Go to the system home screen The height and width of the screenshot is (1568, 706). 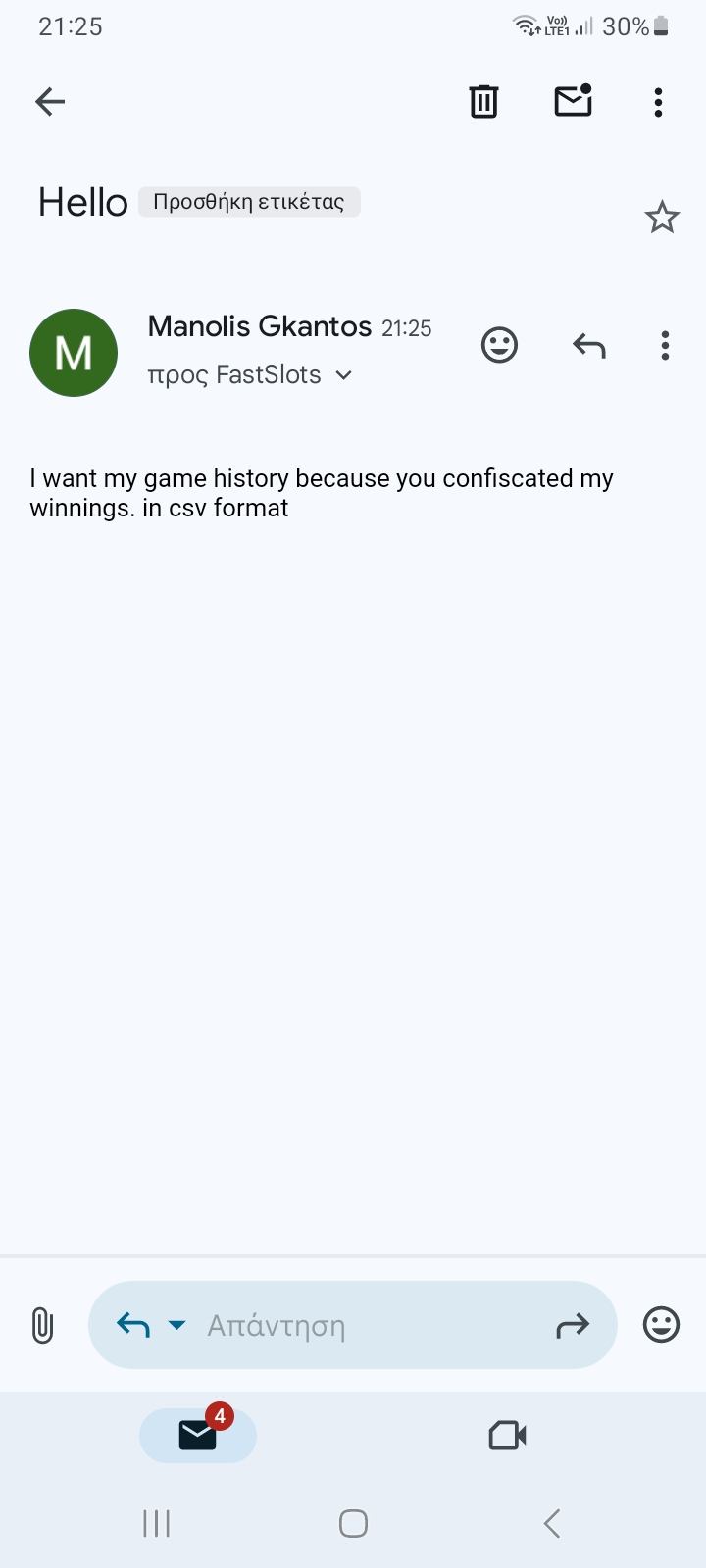coord(353,1523)
